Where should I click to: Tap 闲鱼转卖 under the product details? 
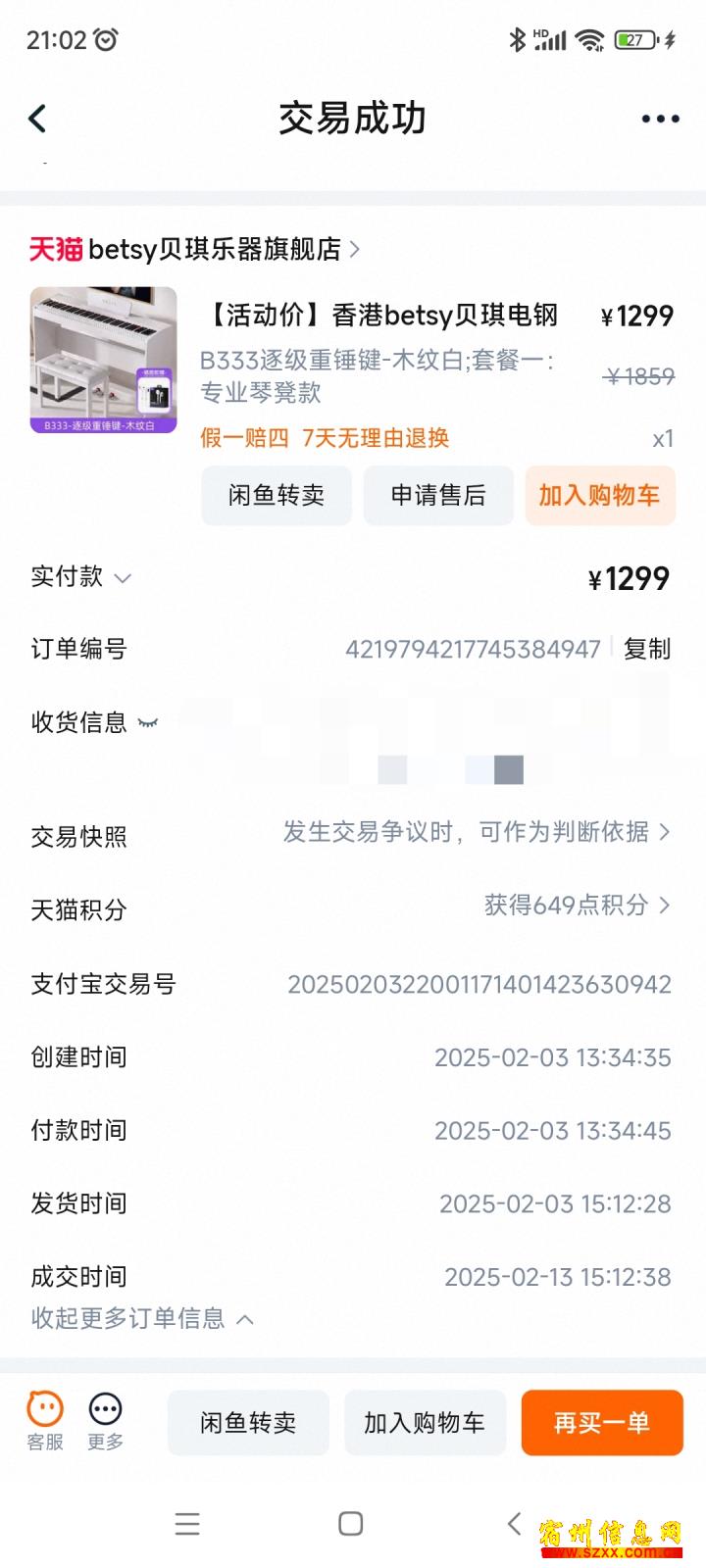tap(277, 496)
